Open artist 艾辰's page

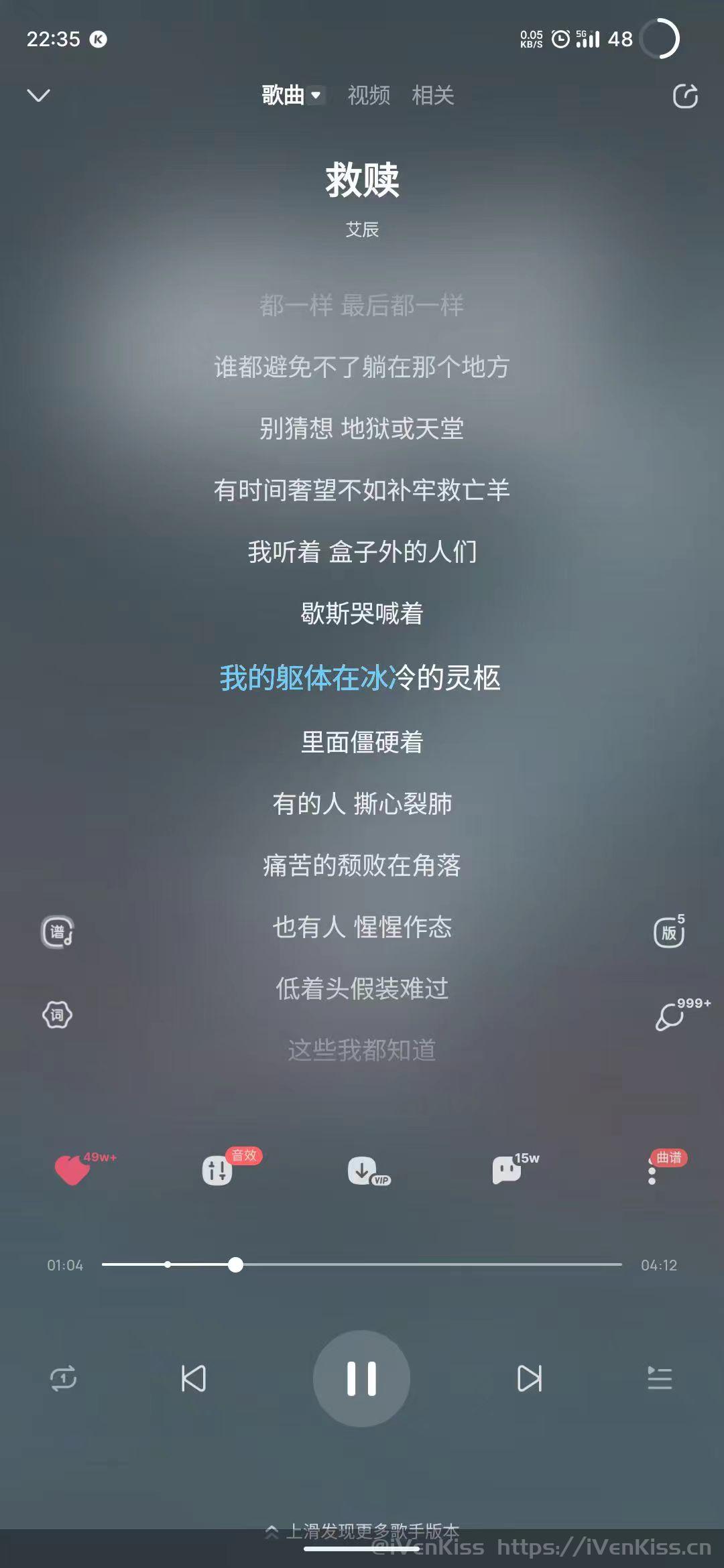click(x=362, y=230)
